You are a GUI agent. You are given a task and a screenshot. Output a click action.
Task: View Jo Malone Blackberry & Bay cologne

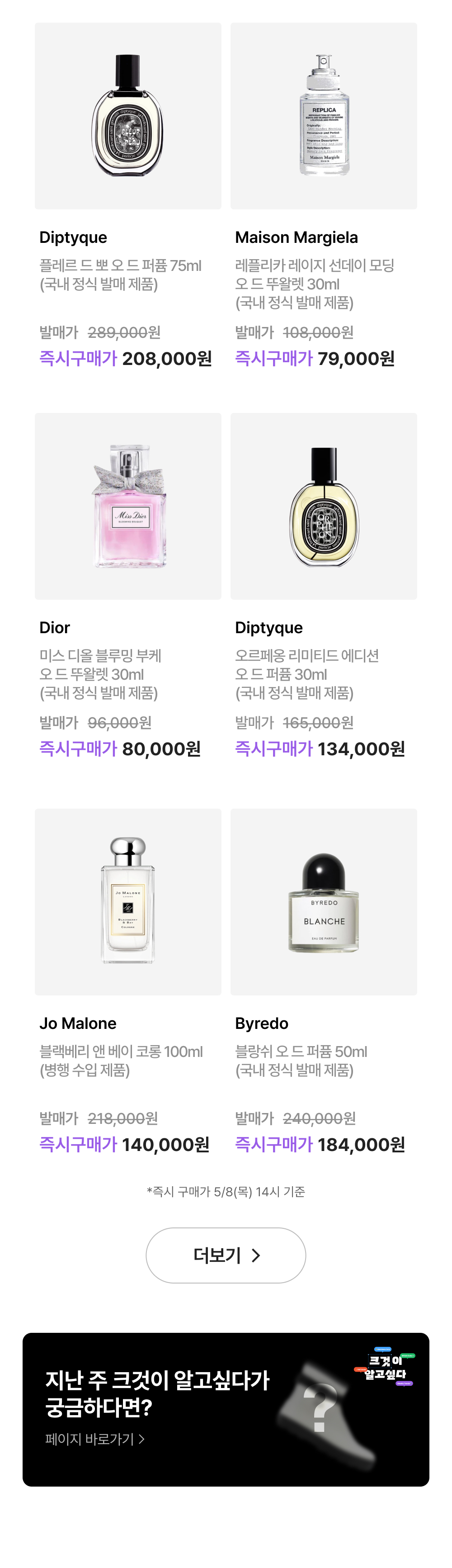click(x=128, y=901)
